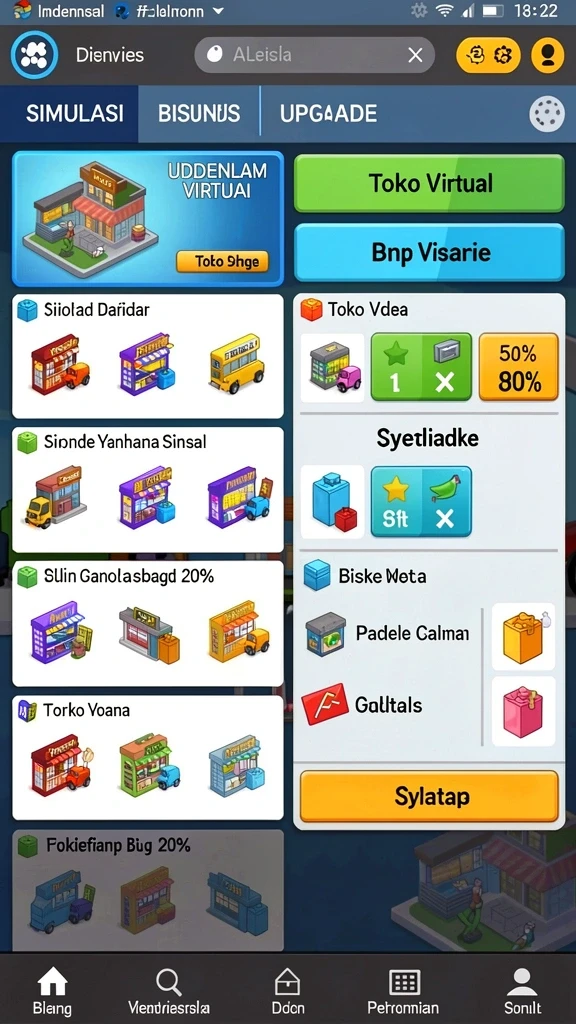Switch to the SIMULASI tab
This screenshot has width=576, height=1024.
click(x=74, y=114)
